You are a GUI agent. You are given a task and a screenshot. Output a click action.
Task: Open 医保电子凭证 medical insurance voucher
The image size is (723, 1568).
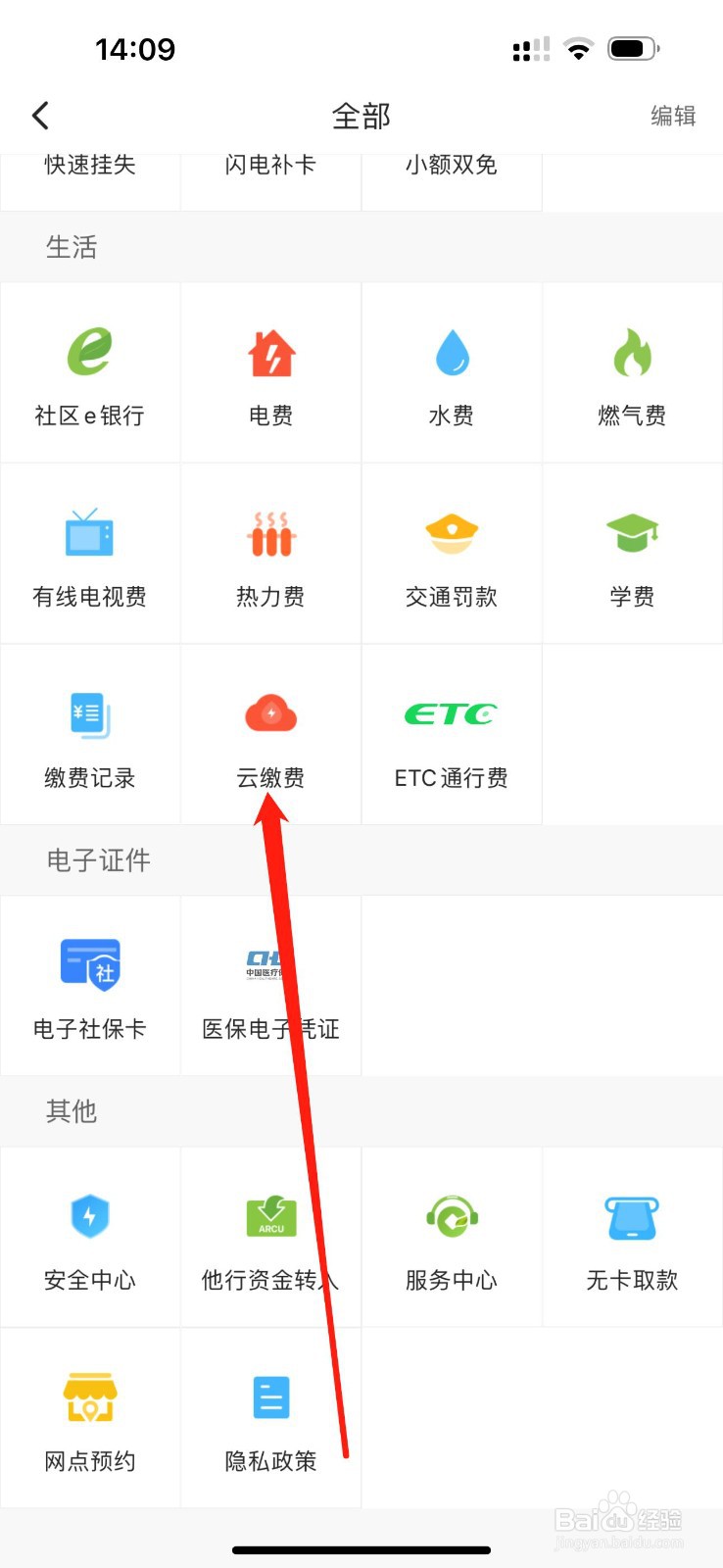click(270, 985)
